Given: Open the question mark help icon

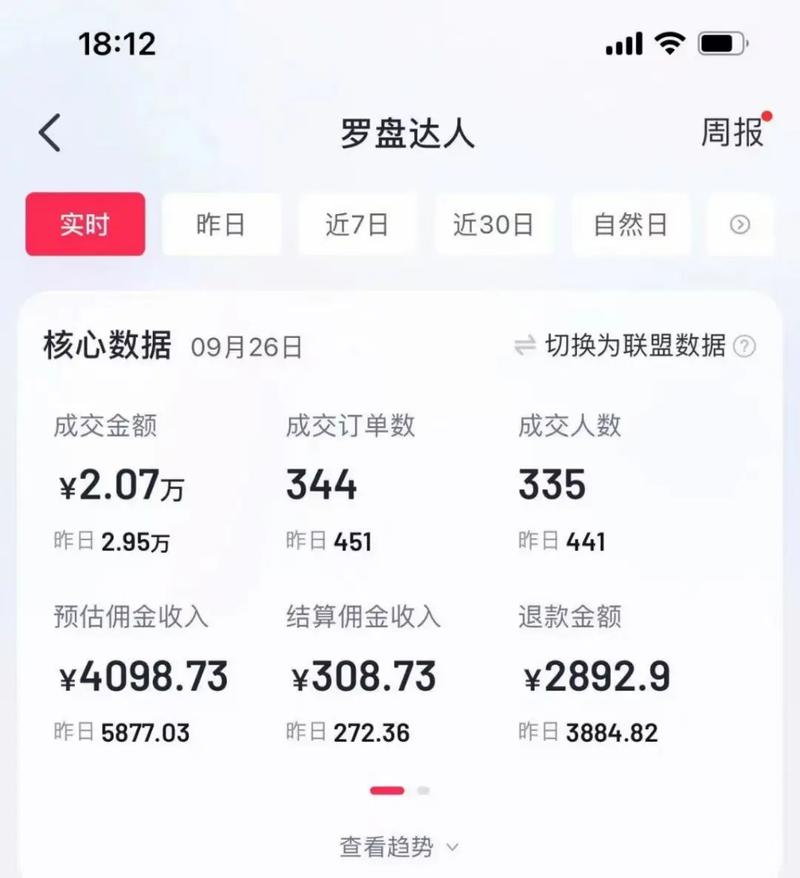Looking at the screenshot, I should (745, 347).
